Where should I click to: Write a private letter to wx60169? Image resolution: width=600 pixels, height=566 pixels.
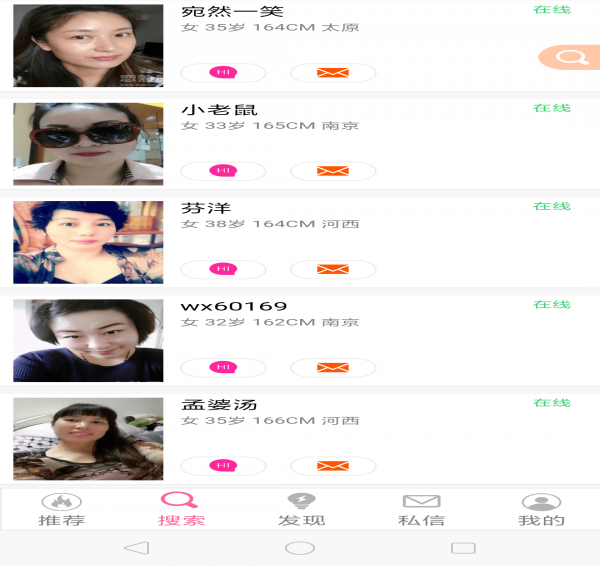pyautogui.click(x=332, y=367)
